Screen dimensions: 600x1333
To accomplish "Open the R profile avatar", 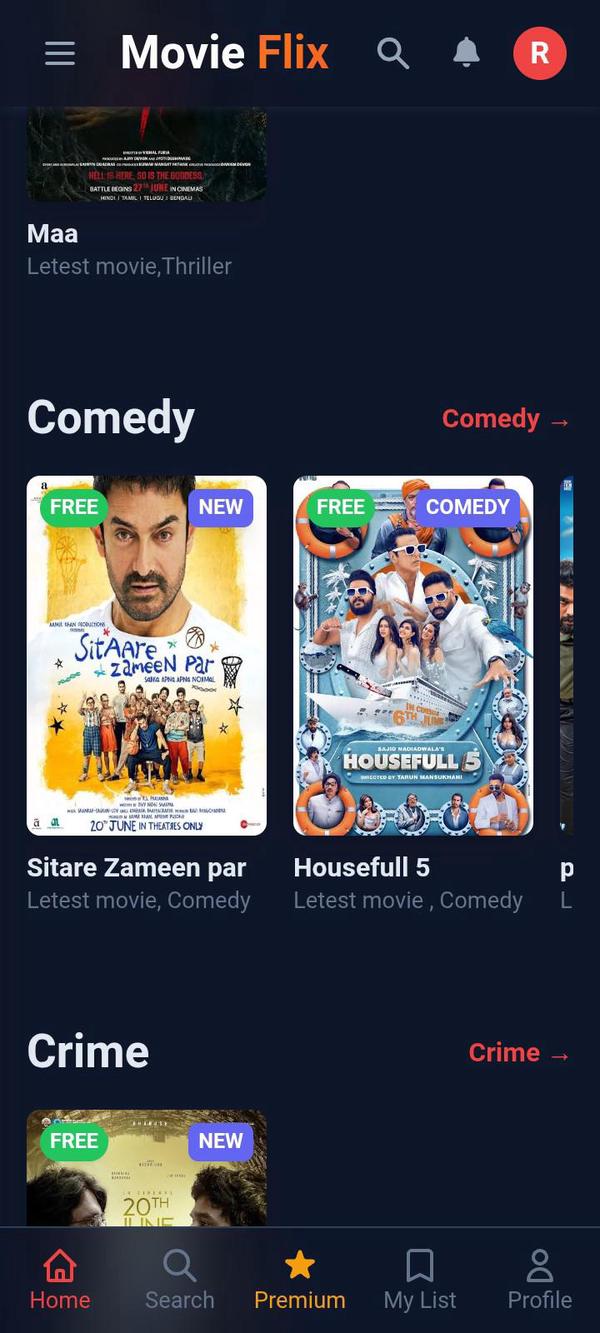I will (539, 53).
